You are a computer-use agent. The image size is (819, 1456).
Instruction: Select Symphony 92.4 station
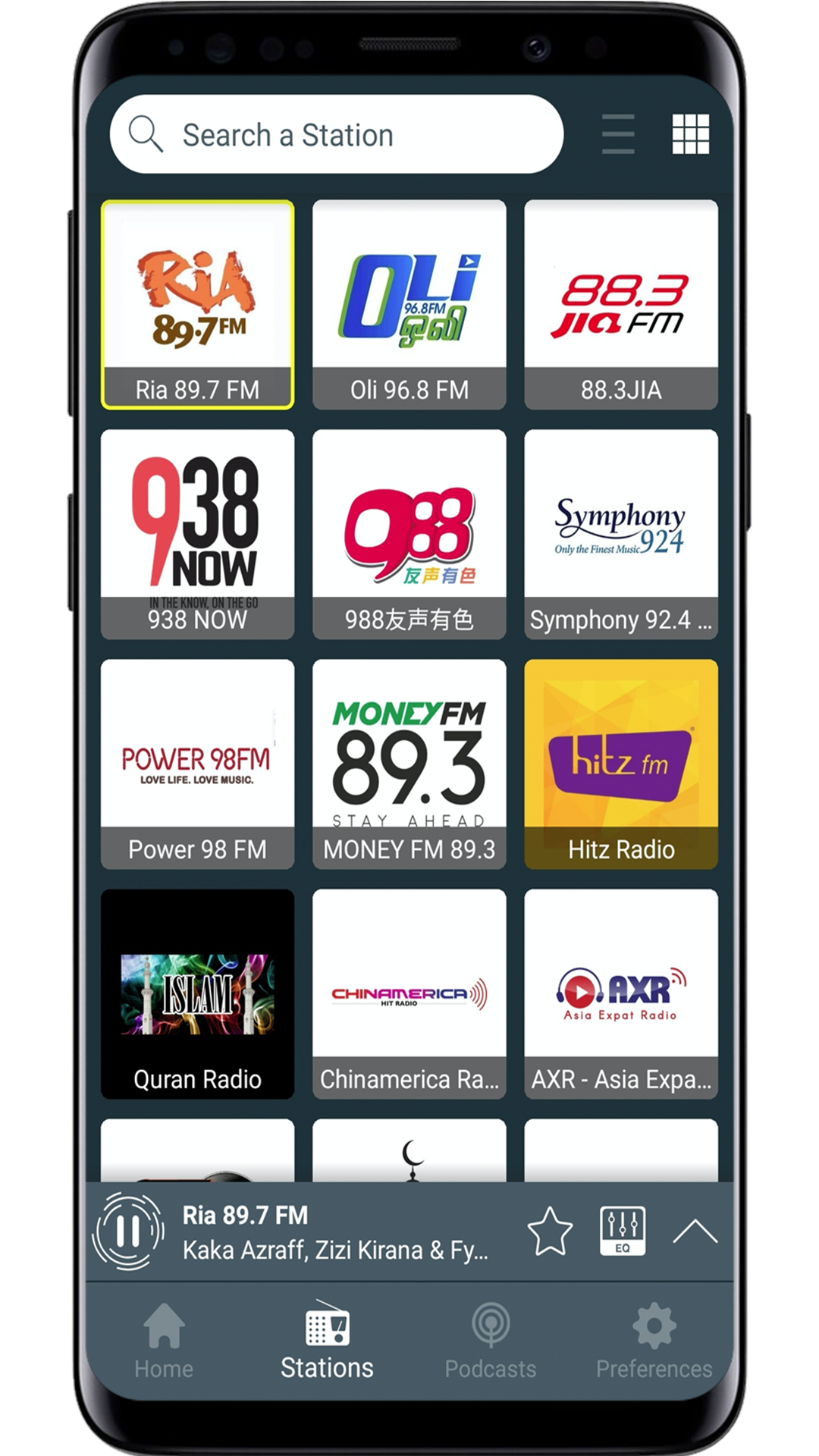click(620, 534)
